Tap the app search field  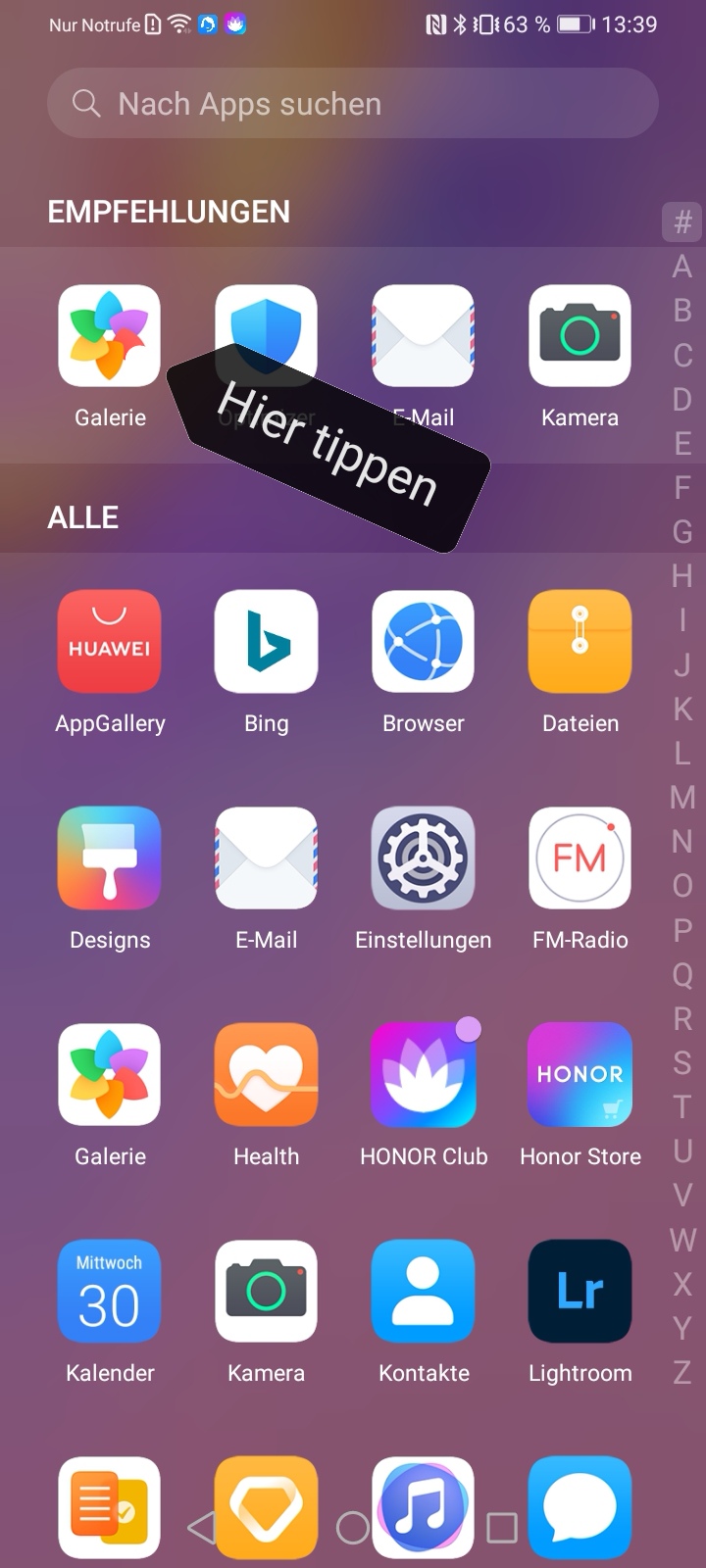pos(351,103)
